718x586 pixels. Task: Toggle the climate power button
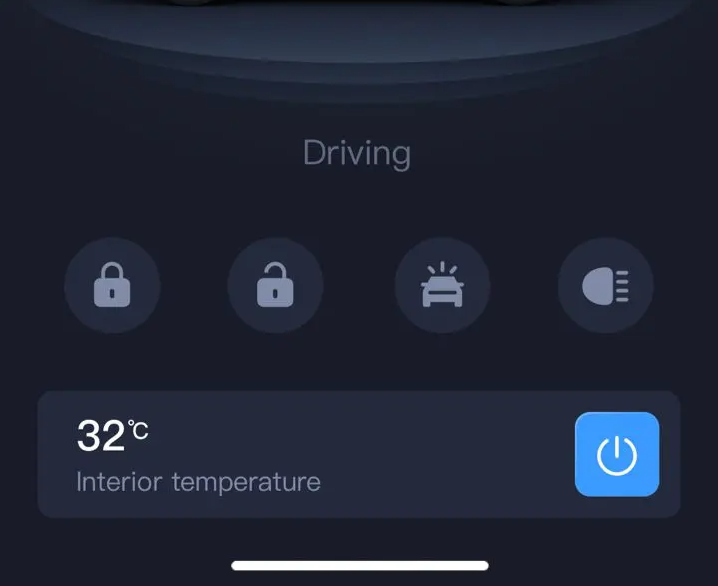[x=617, y=454]
